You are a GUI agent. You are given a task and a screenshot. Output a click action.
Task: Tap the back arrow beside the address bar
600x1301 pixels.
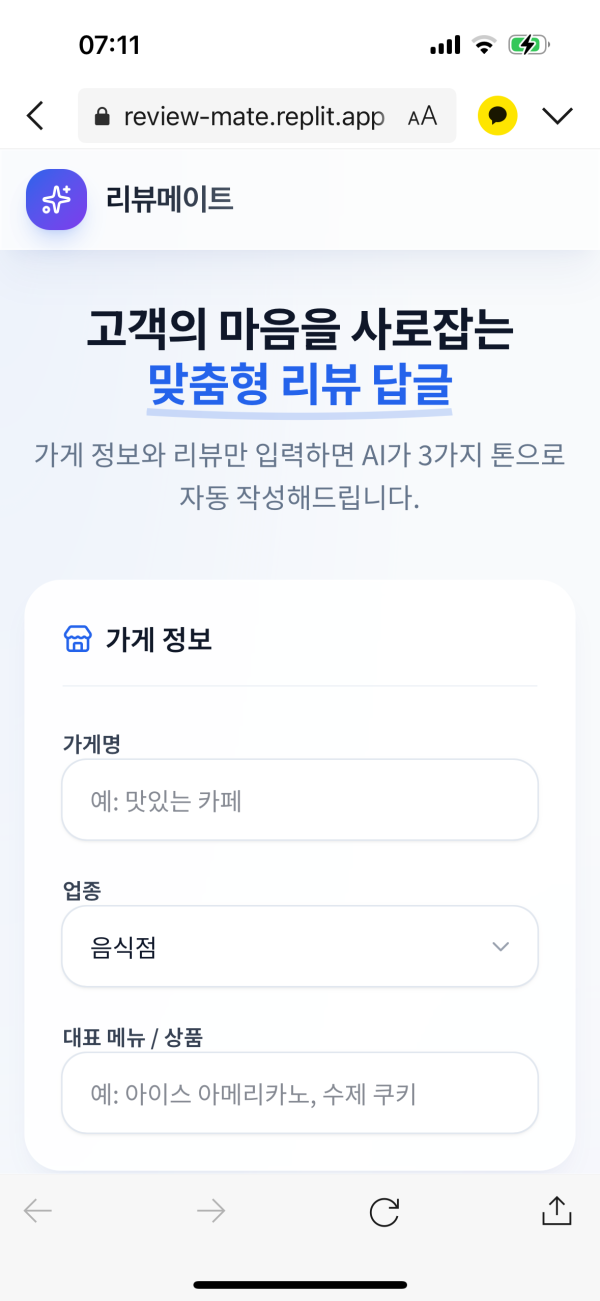(x=36, y=116)
